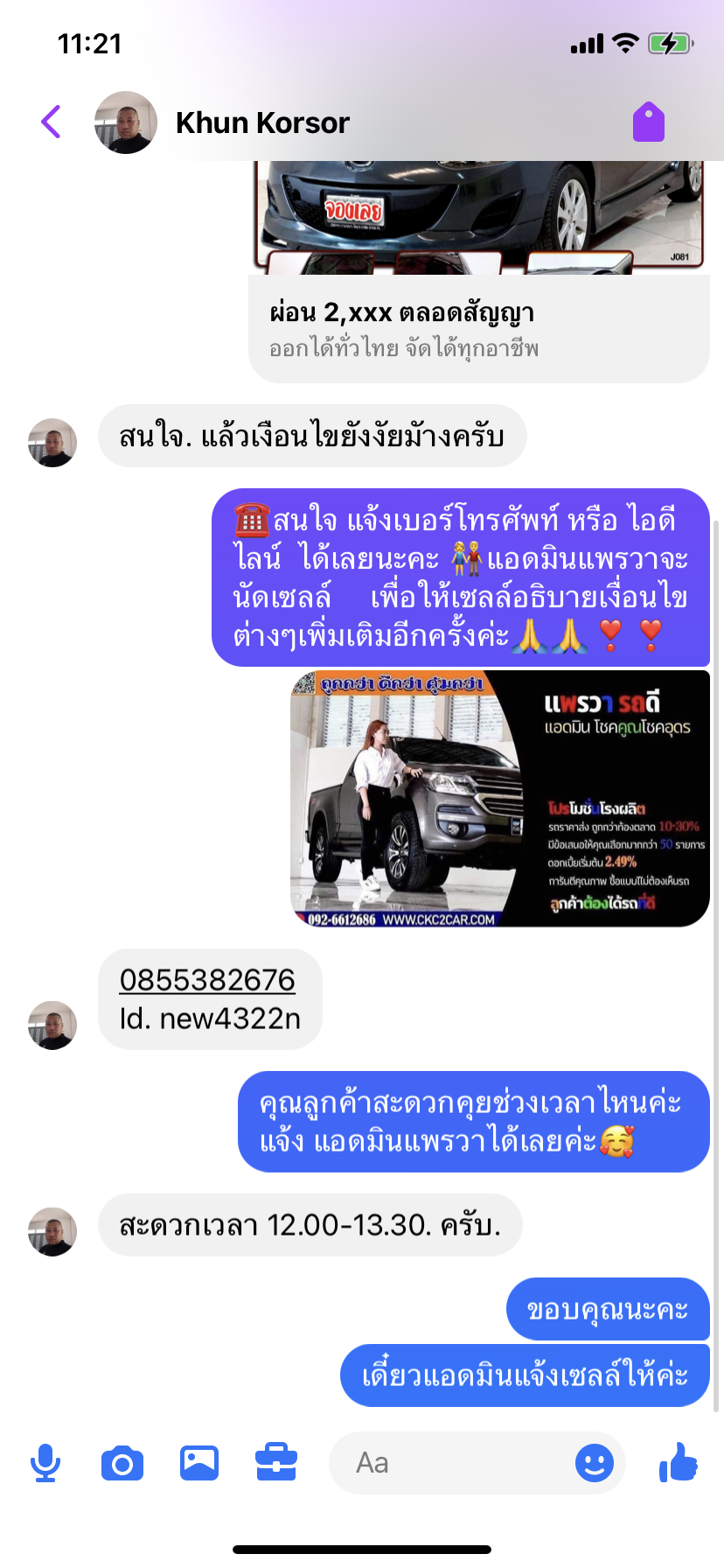The height and width of the screenshot is (1568, 724).
Task: Open the emoji smiley picker
Action: [594, 1463]
